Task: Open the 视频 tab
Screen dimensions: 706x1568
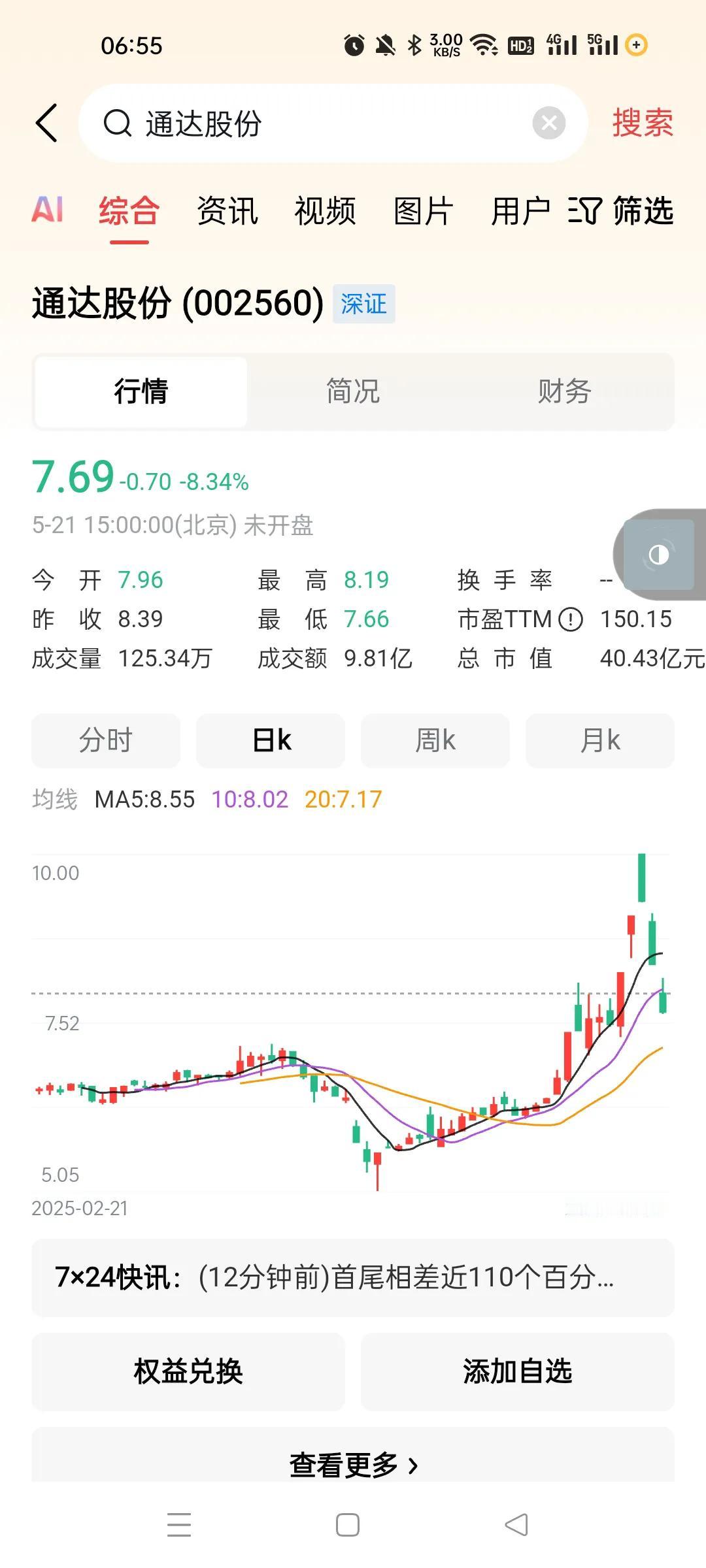Action: (326, 211)
